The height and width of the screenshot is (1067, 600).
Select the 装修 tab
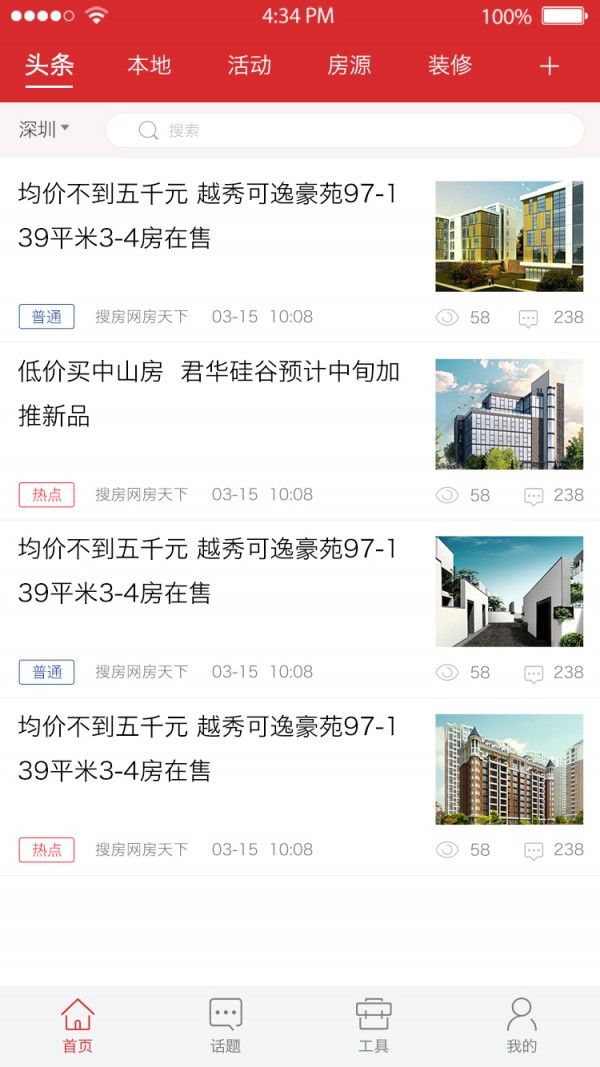(450, 66)
